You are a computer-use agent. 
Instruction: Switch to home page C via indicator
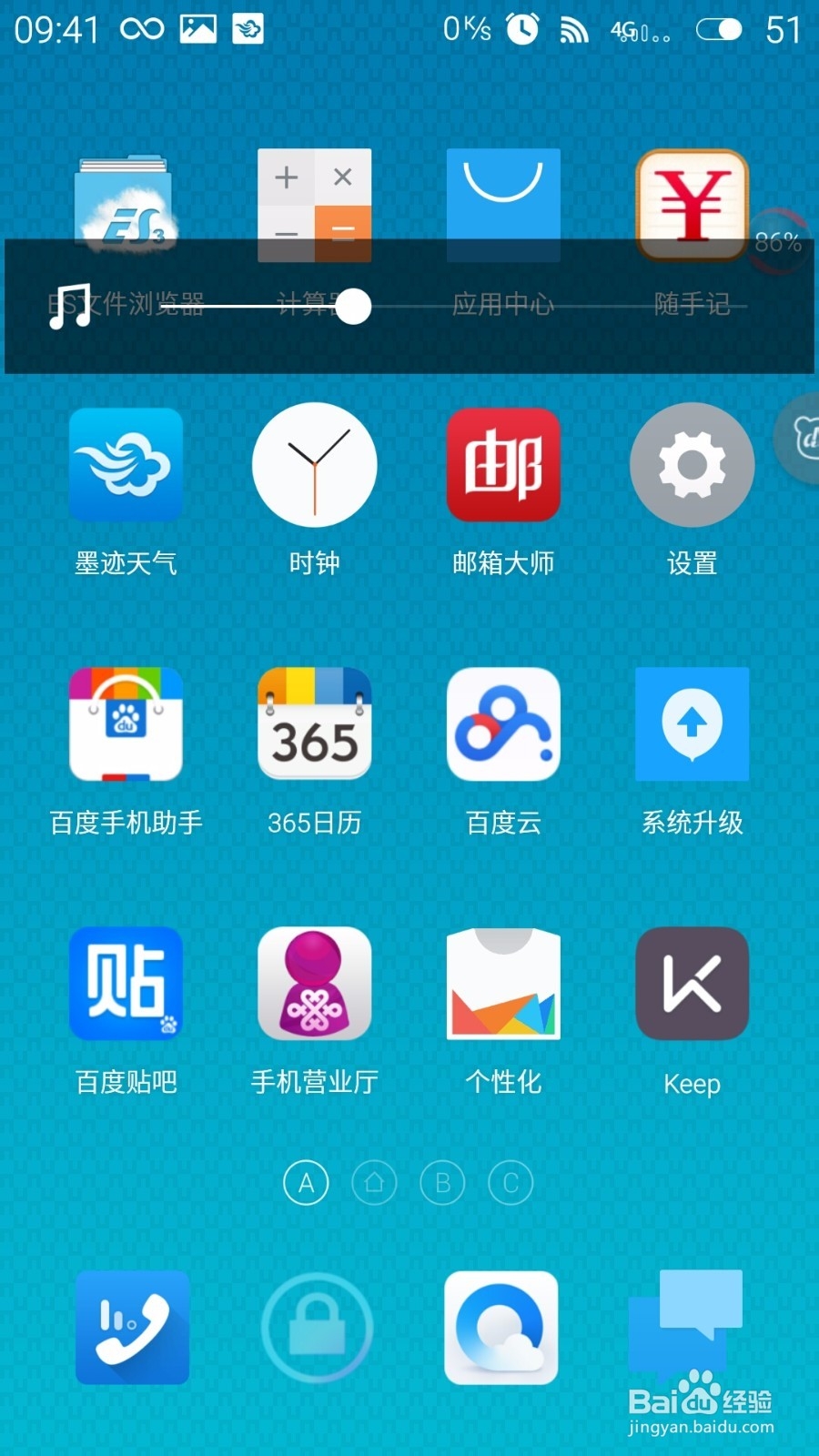click(x=511, y=1183)
